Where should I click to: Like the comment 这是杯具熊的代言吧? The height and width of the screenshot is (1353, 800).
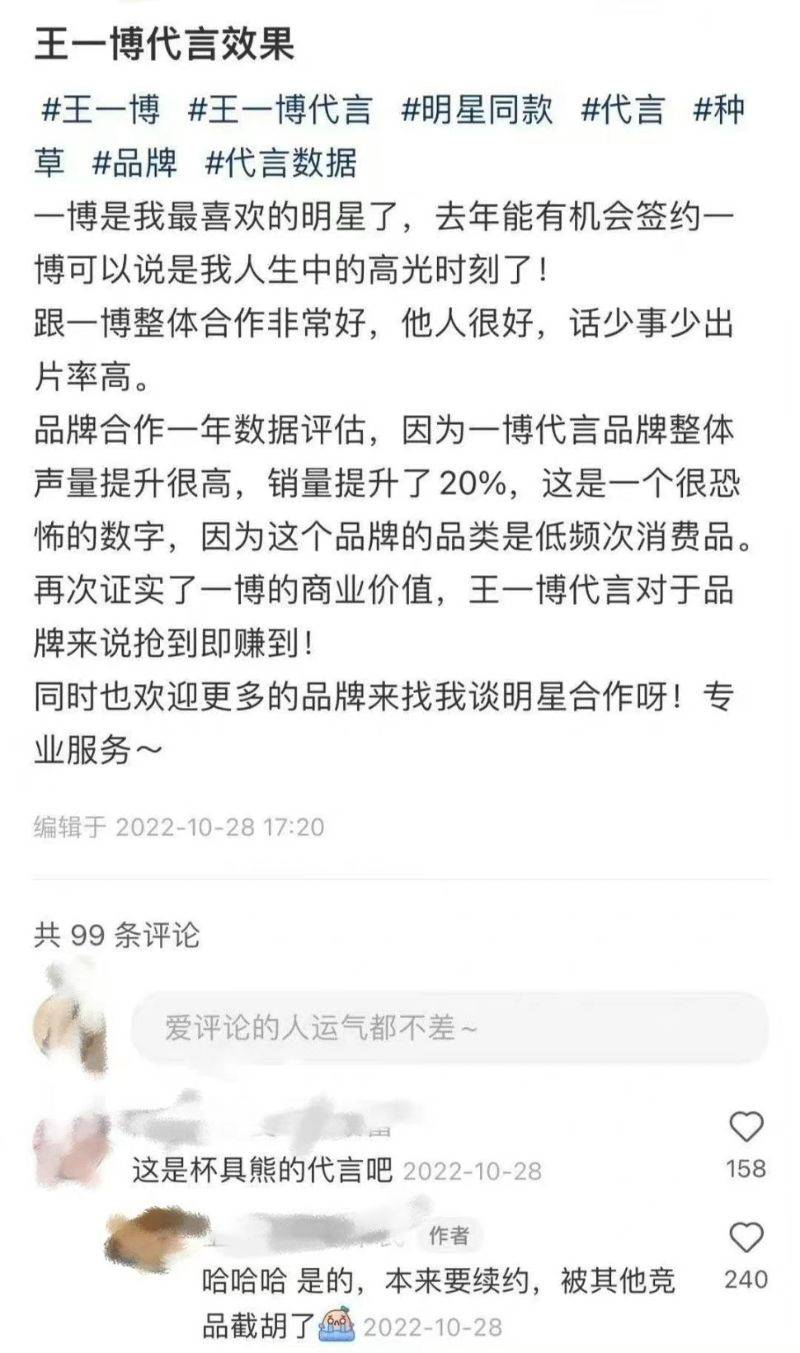click(746, 1129)
